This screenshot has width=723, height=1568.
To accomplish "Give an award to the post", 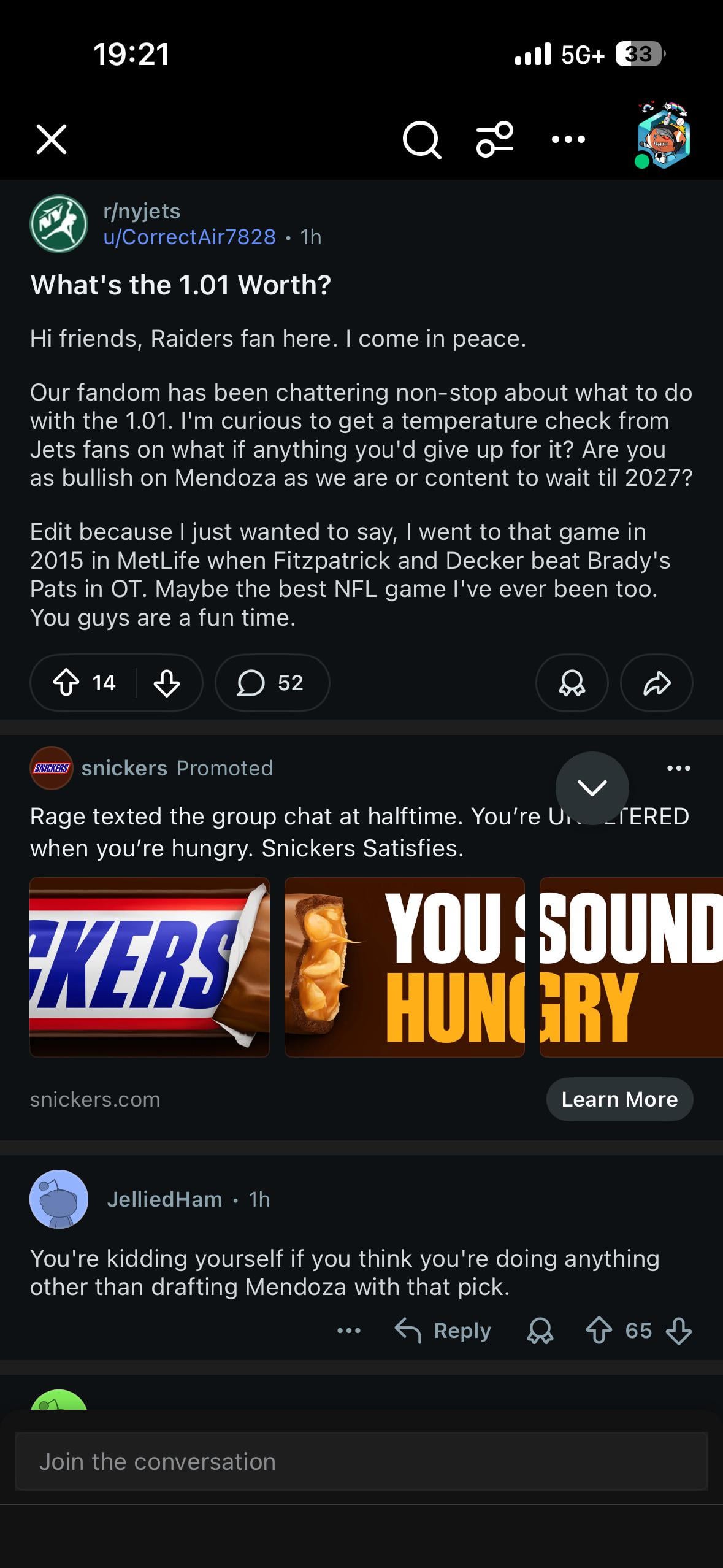I will (572, 683).
